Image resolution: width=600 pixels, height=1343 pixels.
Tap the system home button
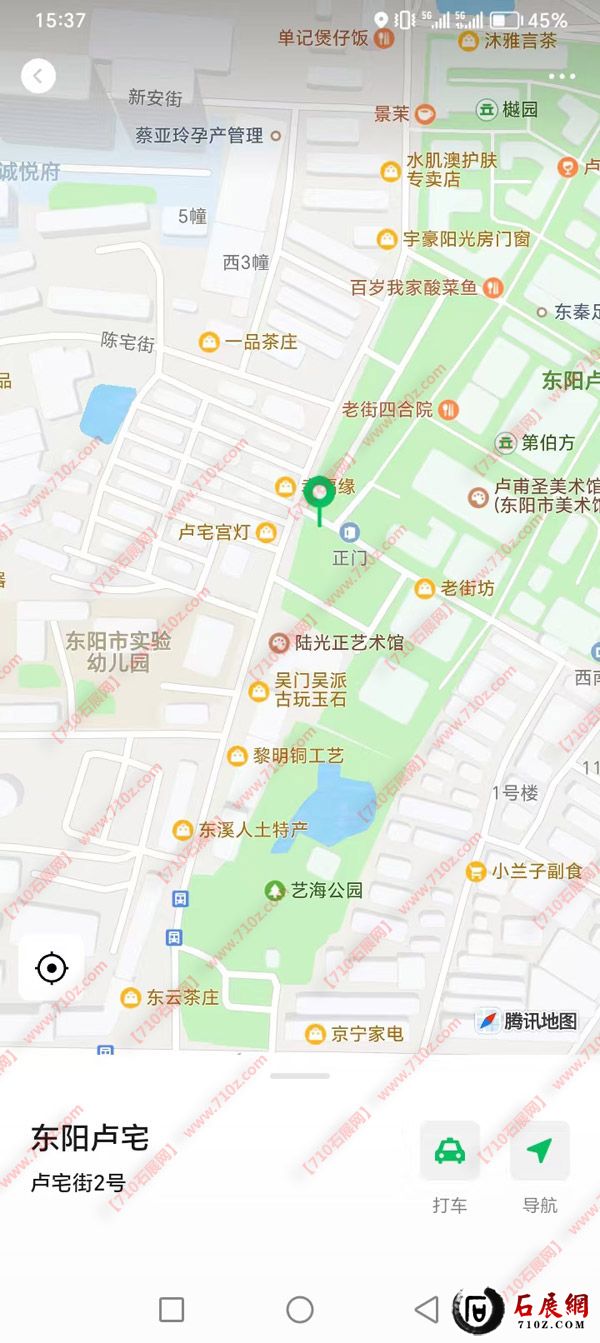[300, 1308]
